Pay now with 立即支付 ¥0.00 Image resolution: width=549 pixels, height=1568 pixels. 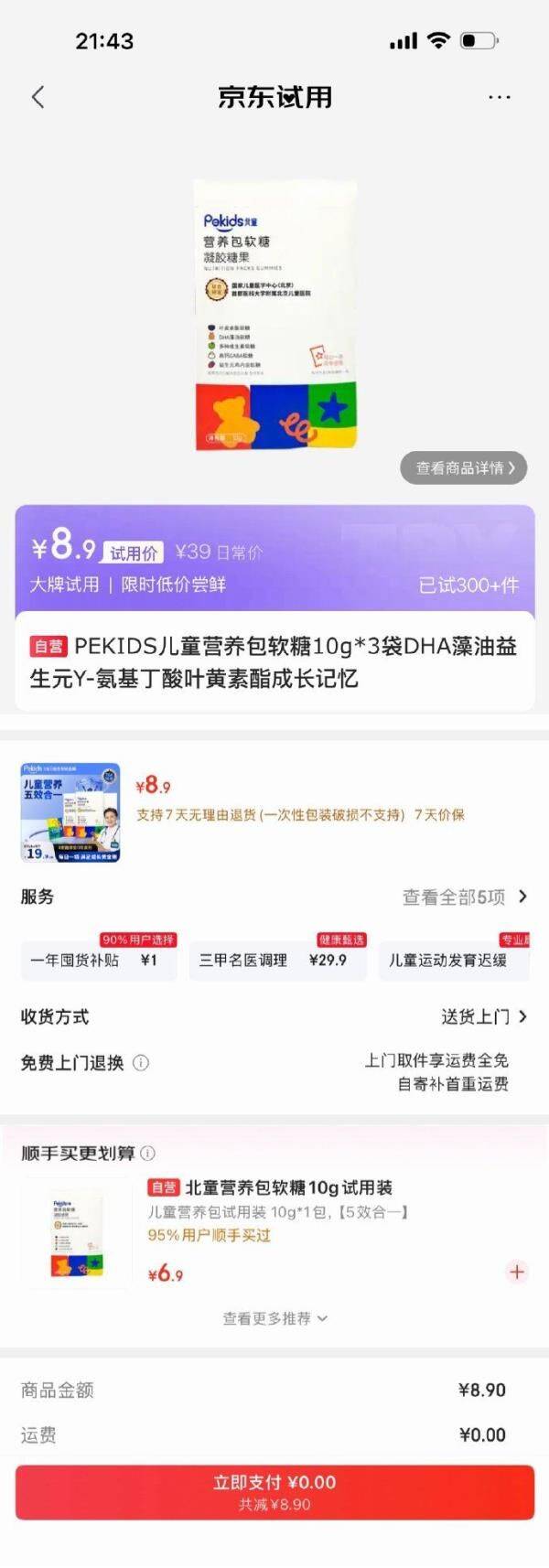274,1492
